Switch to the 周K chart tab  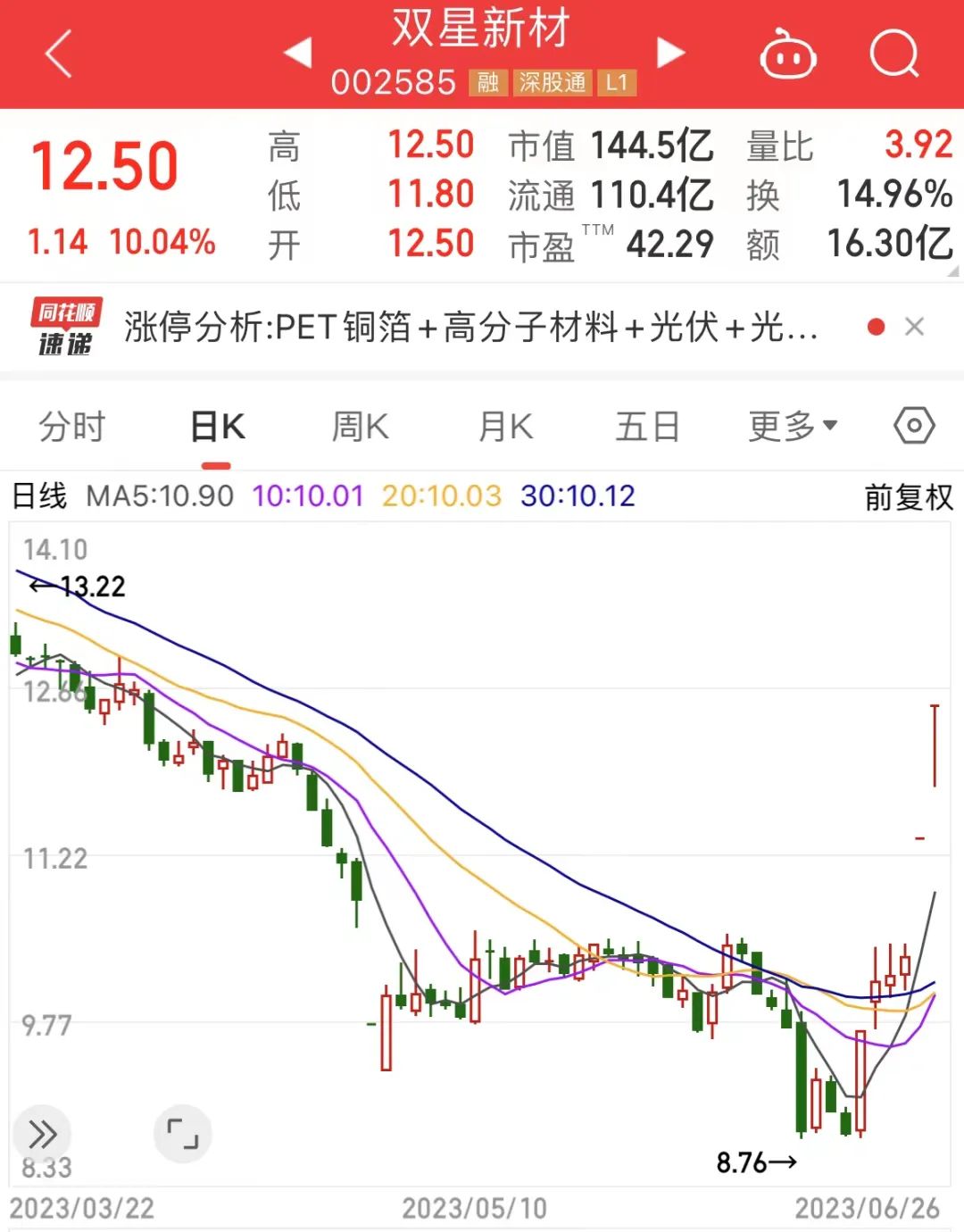tap(360, 427)
